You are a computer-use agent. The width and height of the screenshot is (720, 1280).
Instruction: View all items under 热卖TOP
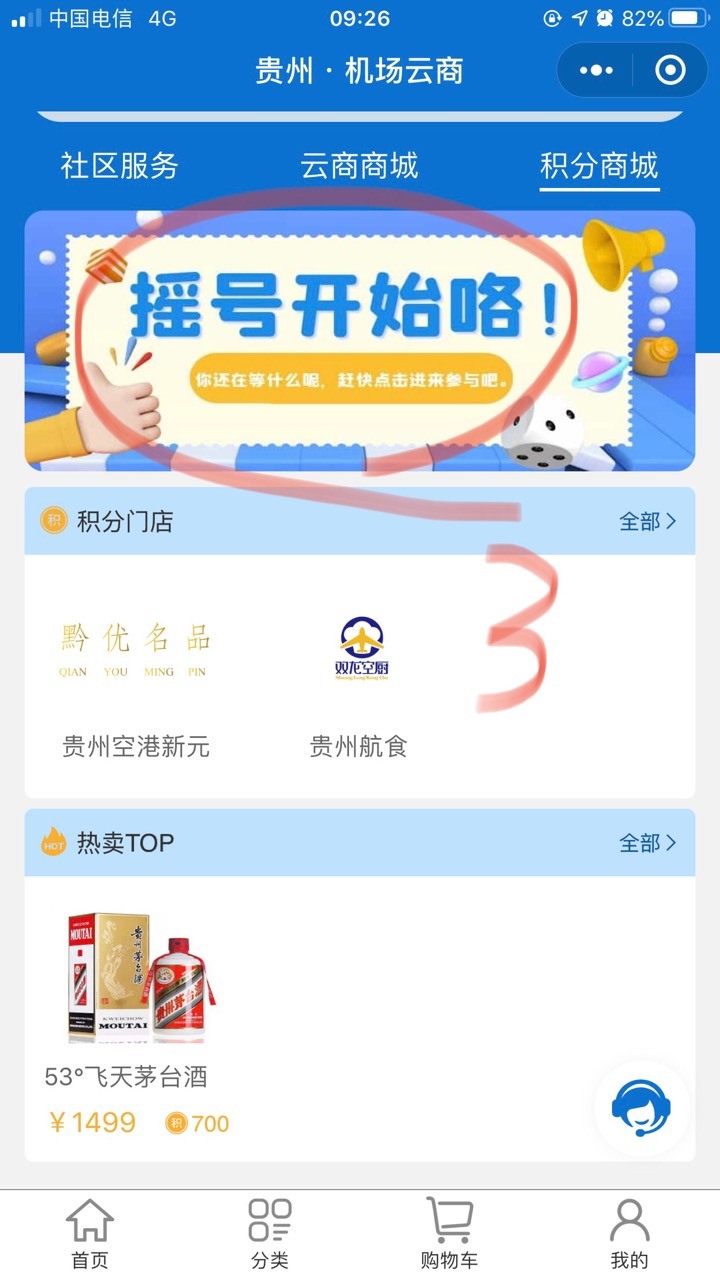[x=648, y=843]
